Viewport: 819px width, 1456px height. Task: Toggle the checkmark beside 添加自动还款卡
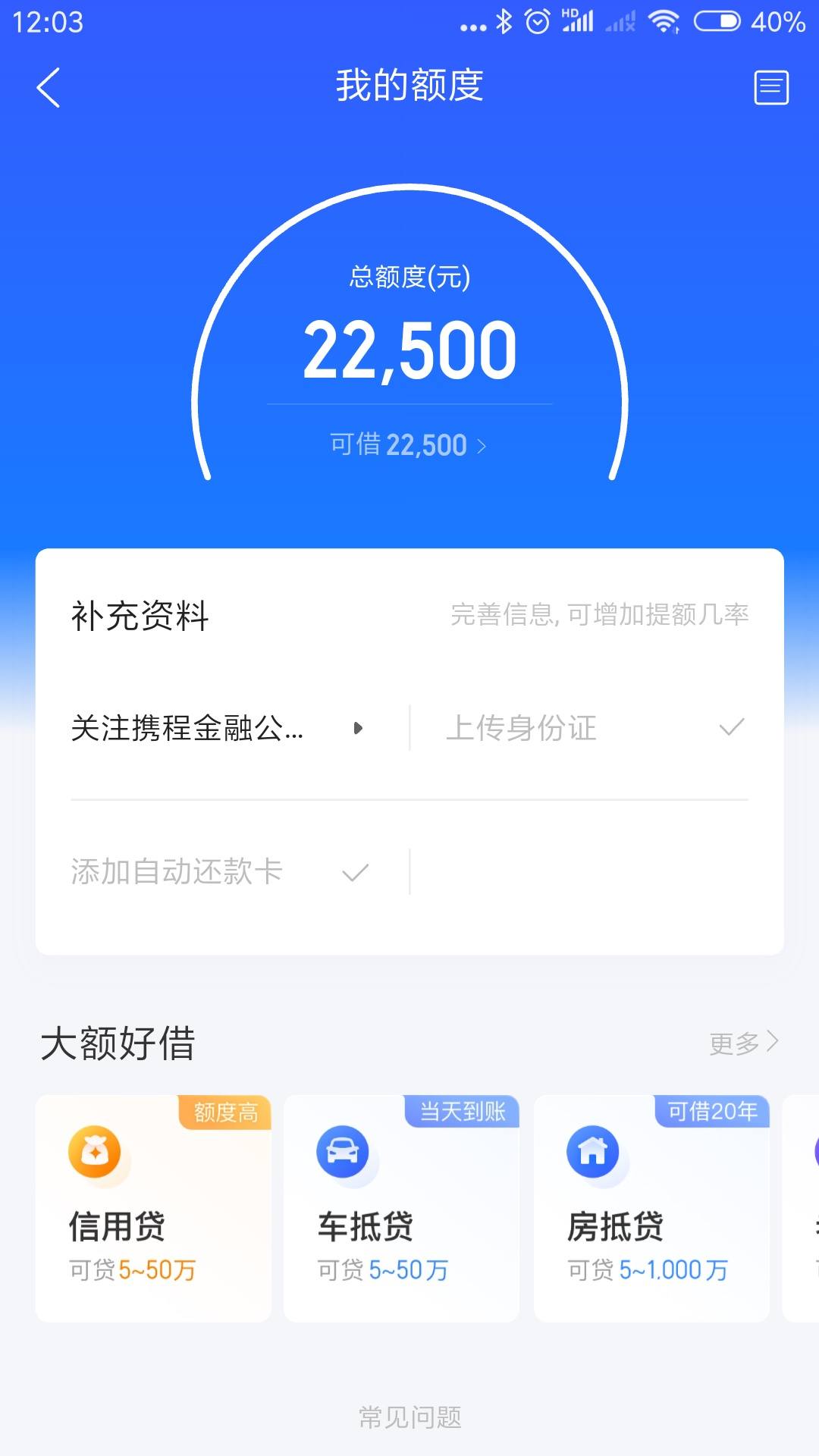tap(354, 872)
